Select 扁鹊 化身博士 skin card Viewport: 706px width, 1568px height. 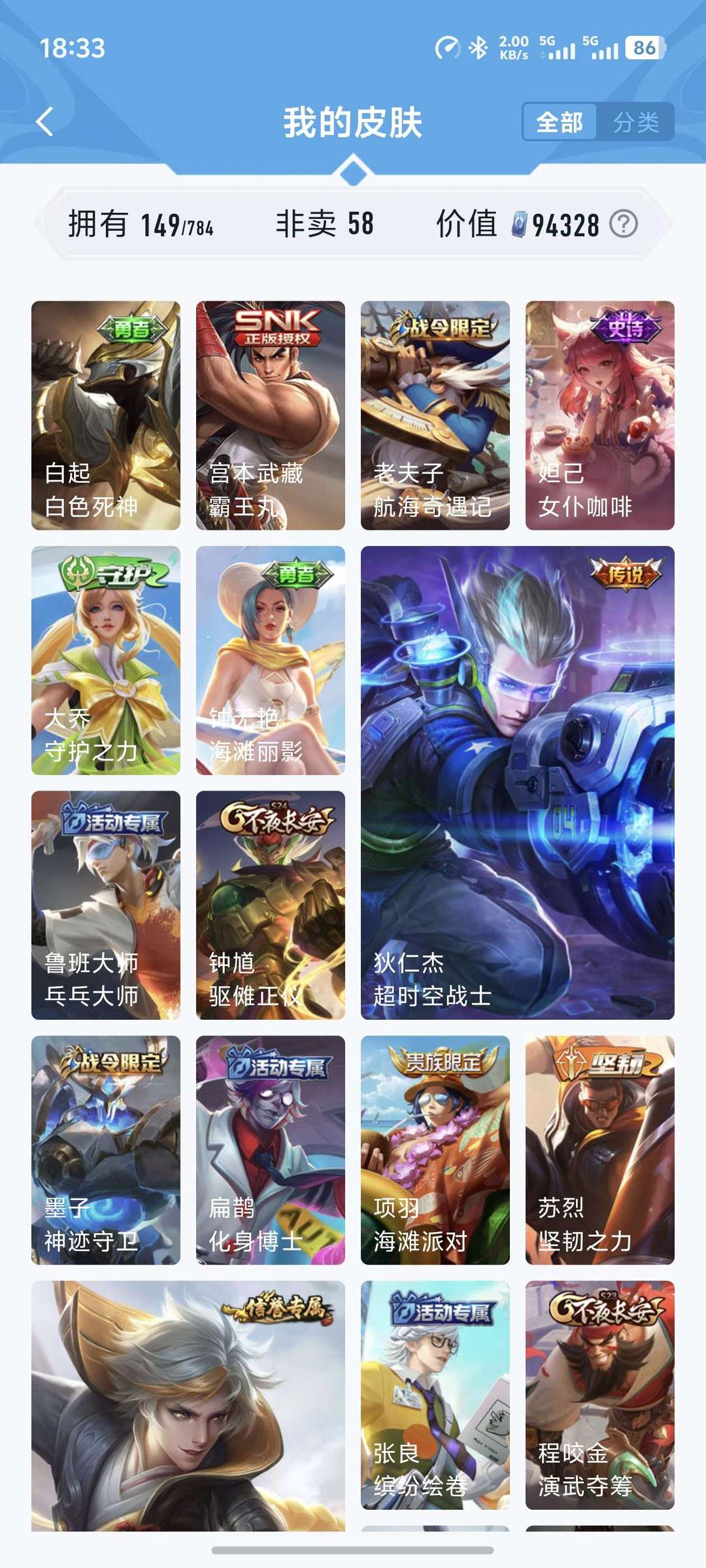271,1151
